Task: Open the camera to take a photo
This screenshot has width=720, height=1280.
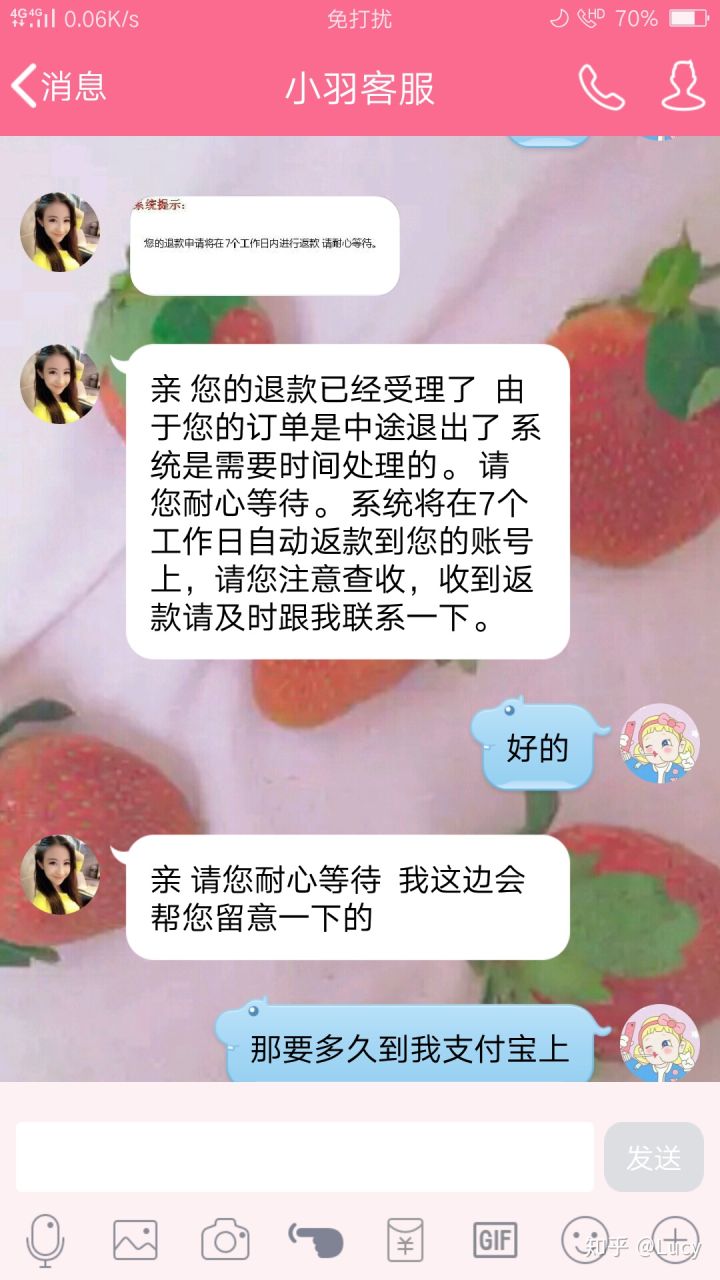Action: point(225,1241)
